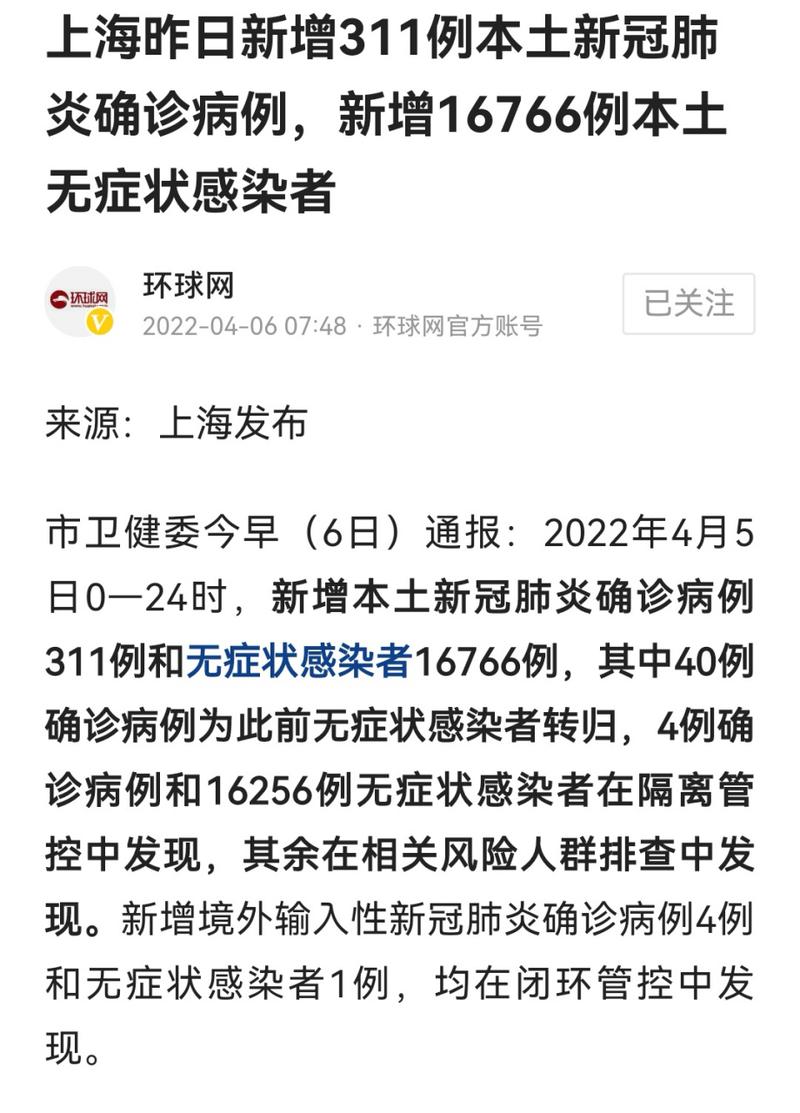Tap the 已关注 follow button
Viewport: 800px width, 1113px height.
(688, 303)
